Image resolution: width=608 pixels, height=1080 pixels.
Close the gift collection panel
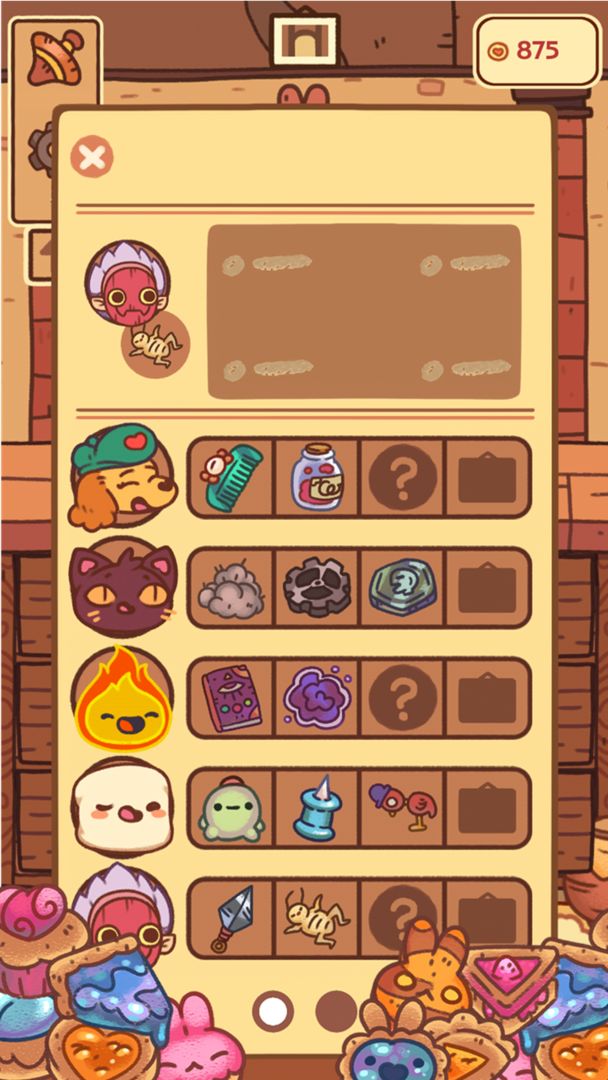click(x=92, y=157)
